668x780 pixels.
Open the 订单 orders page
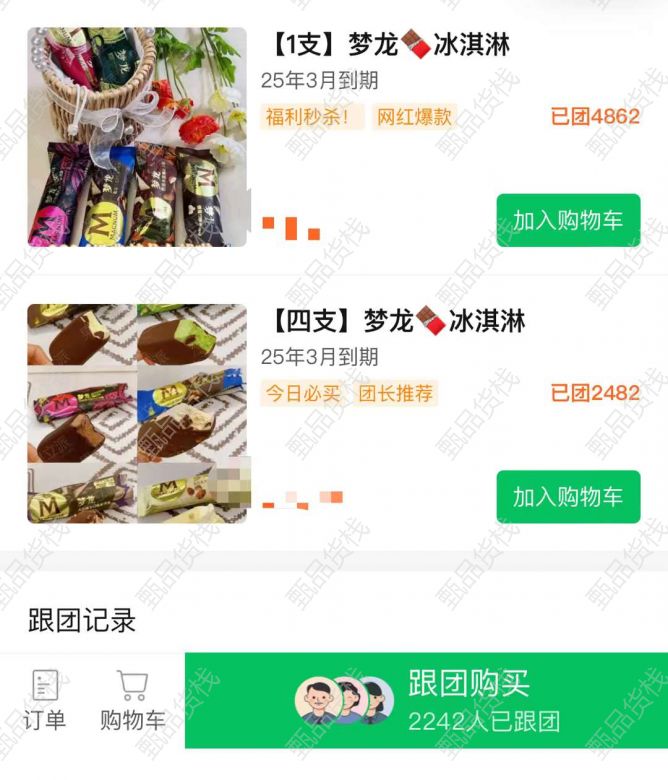[x=44, y=701]
